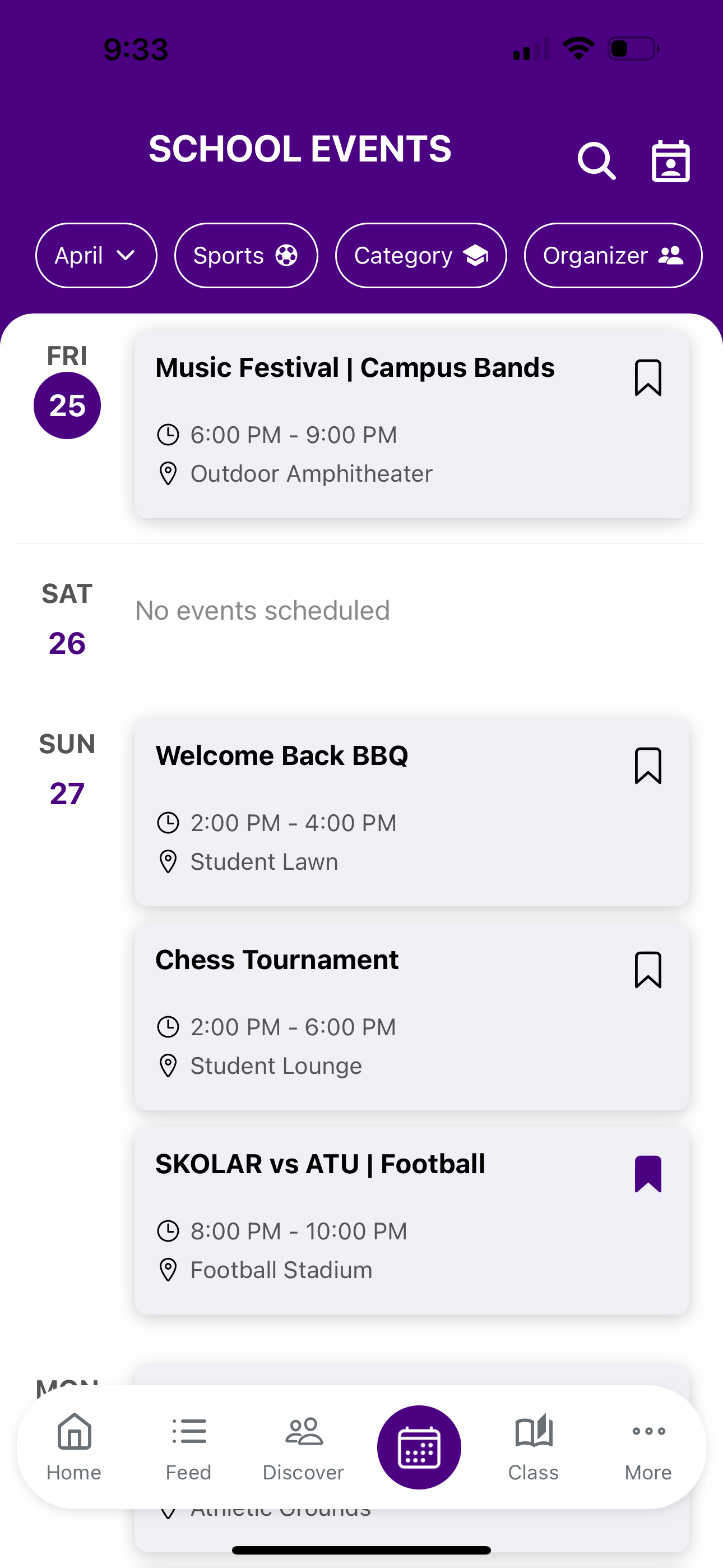Image resolution: width=723 pixels, height=1568 pixels.
Task: Save the Welcome Back BBQ event
Action: point(647,765)
